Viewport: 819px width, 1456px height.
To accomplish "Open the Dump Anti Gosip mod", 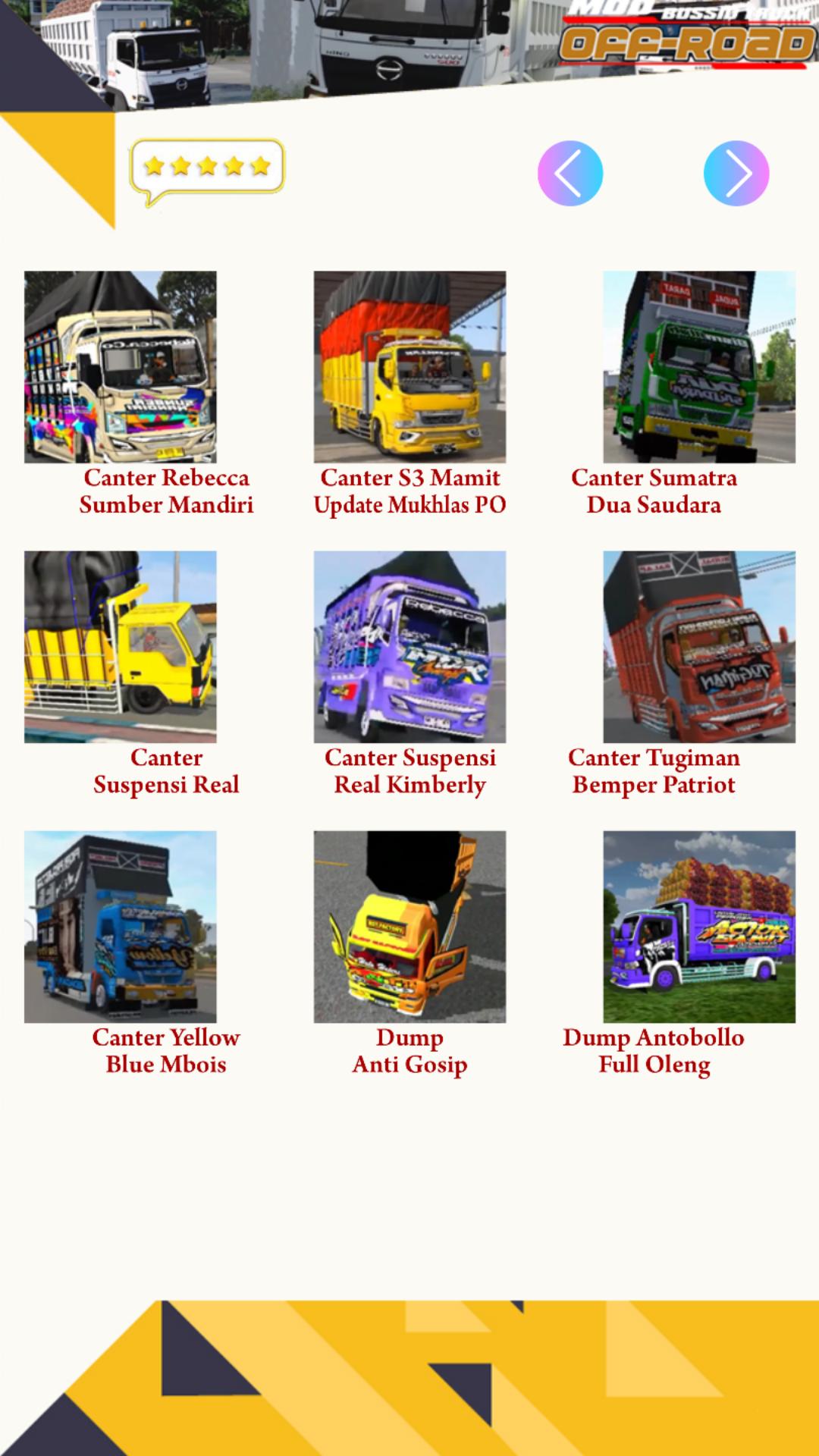I will pos(409,927).
